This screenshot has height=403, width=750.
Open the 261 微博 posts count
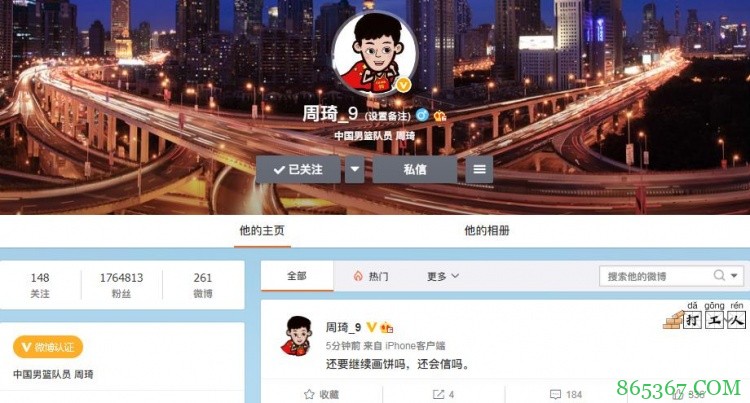[x=203, y=285]
